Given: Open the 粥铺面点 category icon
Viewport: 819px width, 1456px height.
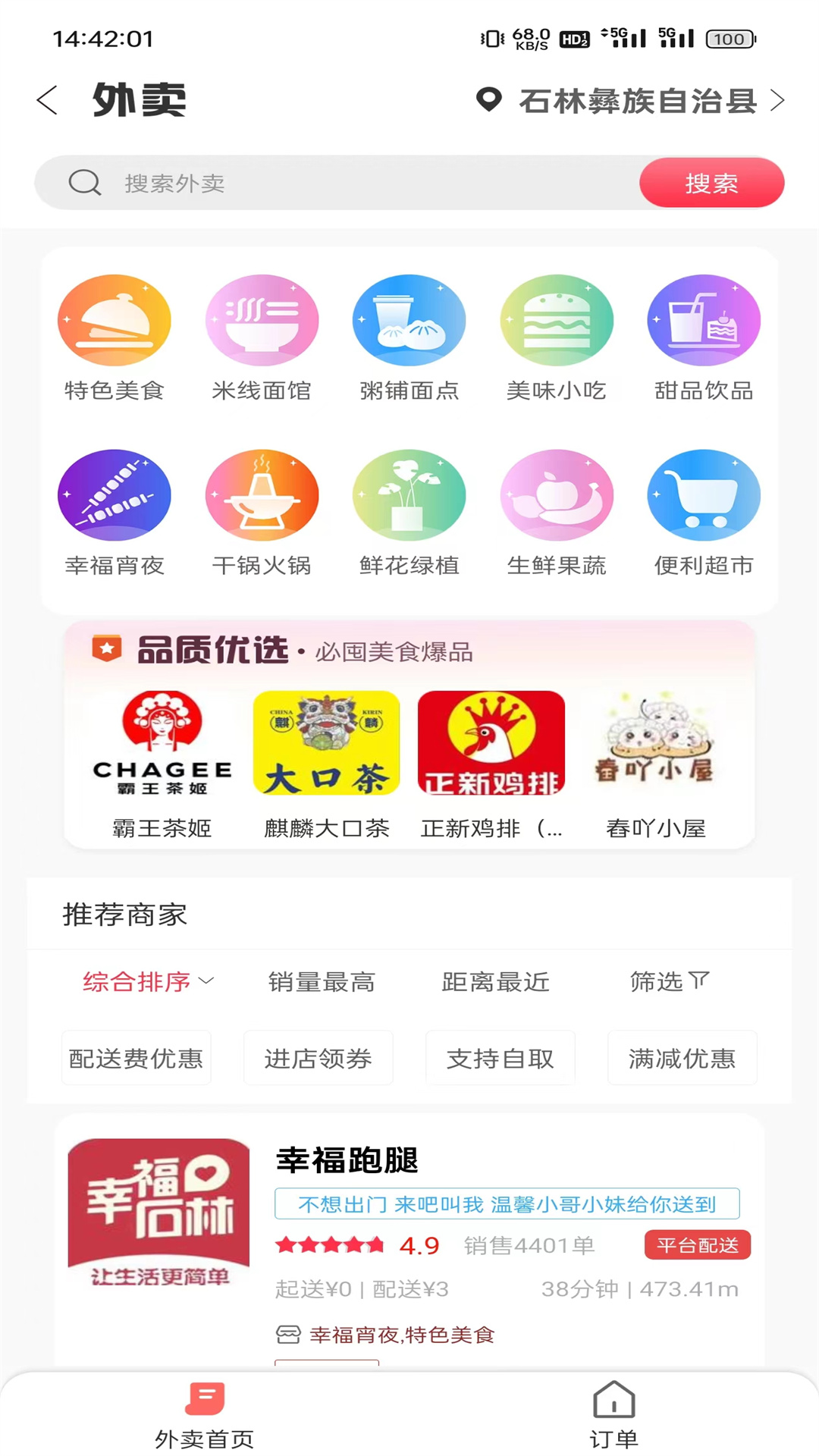Looking at the screenshot, I should point(409,320).
